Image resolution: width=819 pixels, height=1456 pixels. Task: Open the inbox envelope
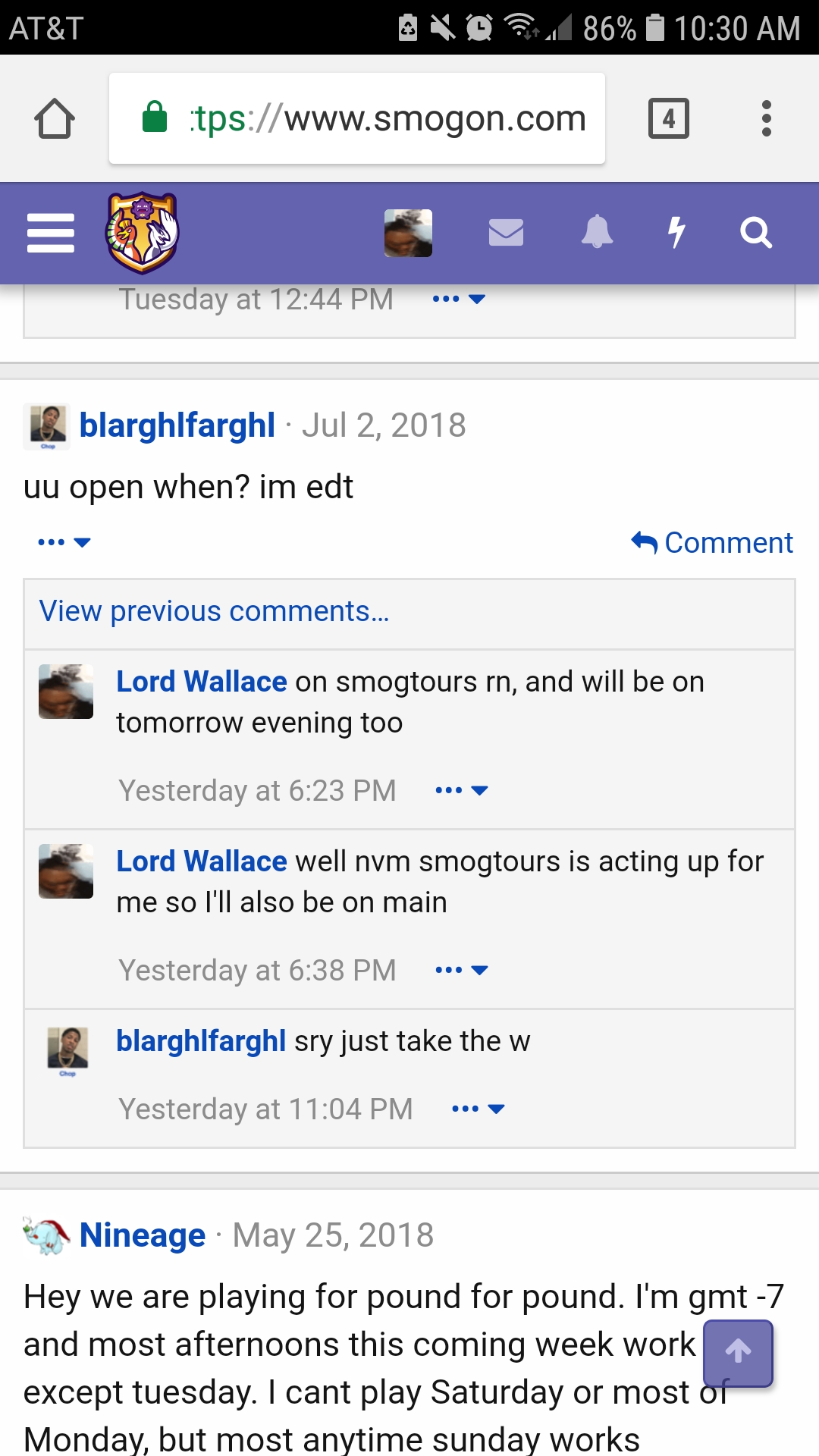(506, 233)
